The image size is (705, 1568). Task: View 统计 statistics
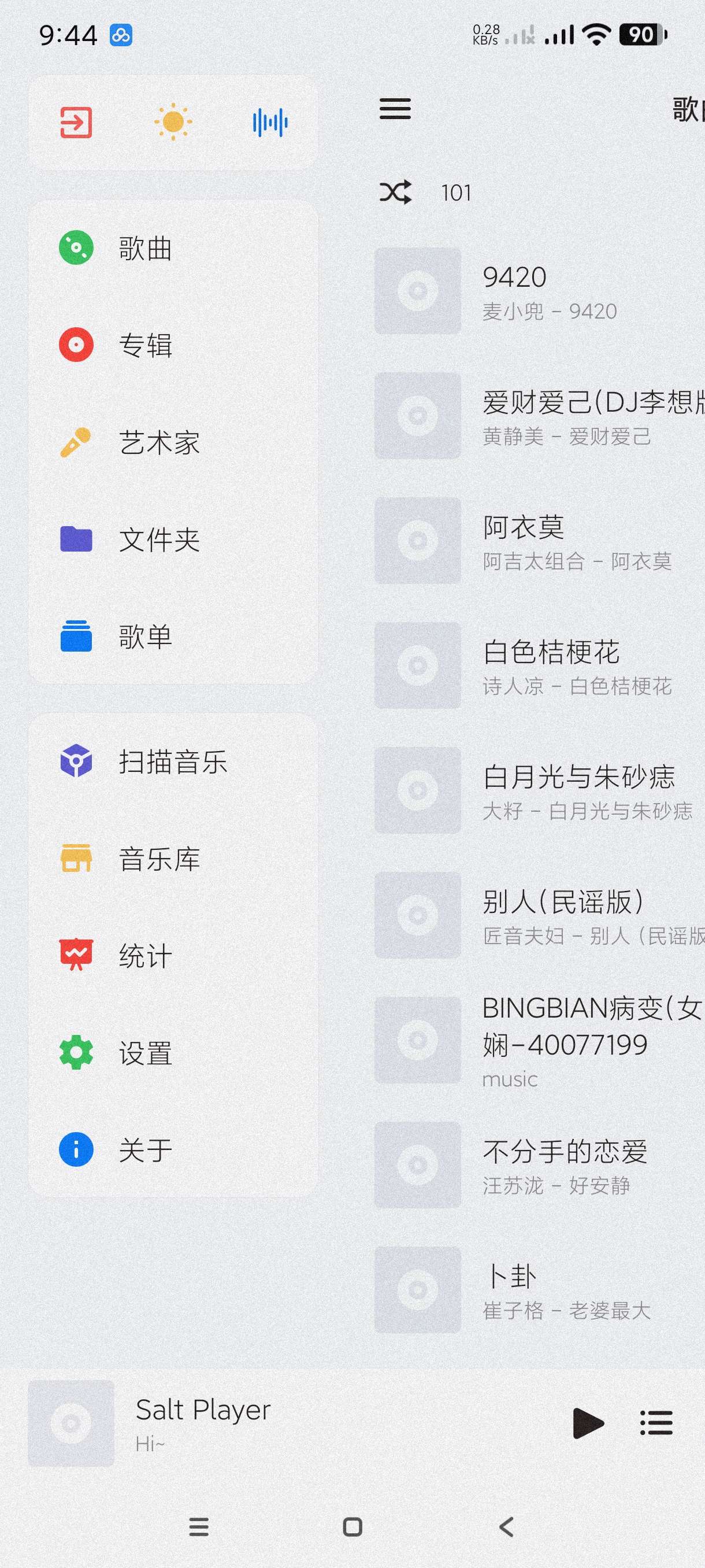point(145,956)
